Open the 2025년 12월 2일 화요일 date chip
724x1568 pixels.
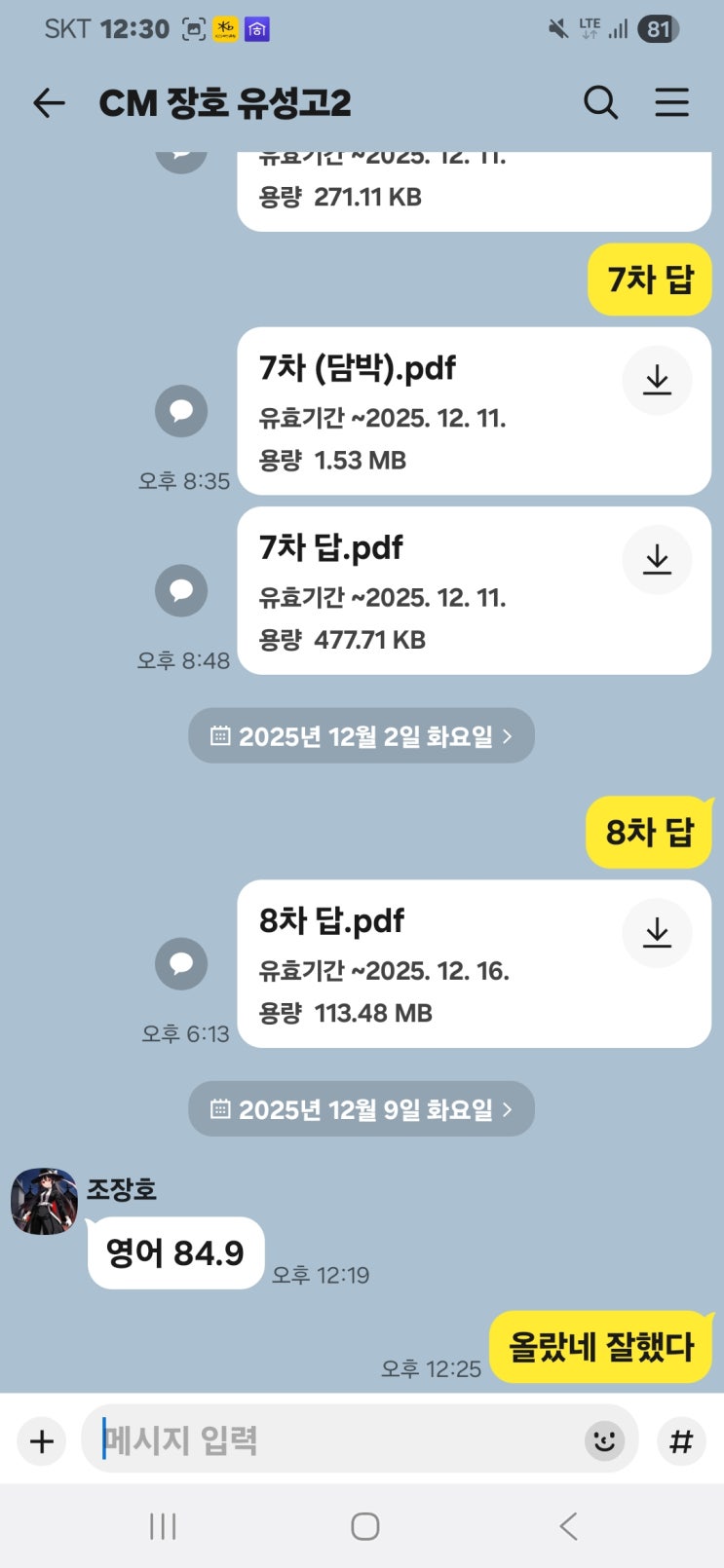362,736
